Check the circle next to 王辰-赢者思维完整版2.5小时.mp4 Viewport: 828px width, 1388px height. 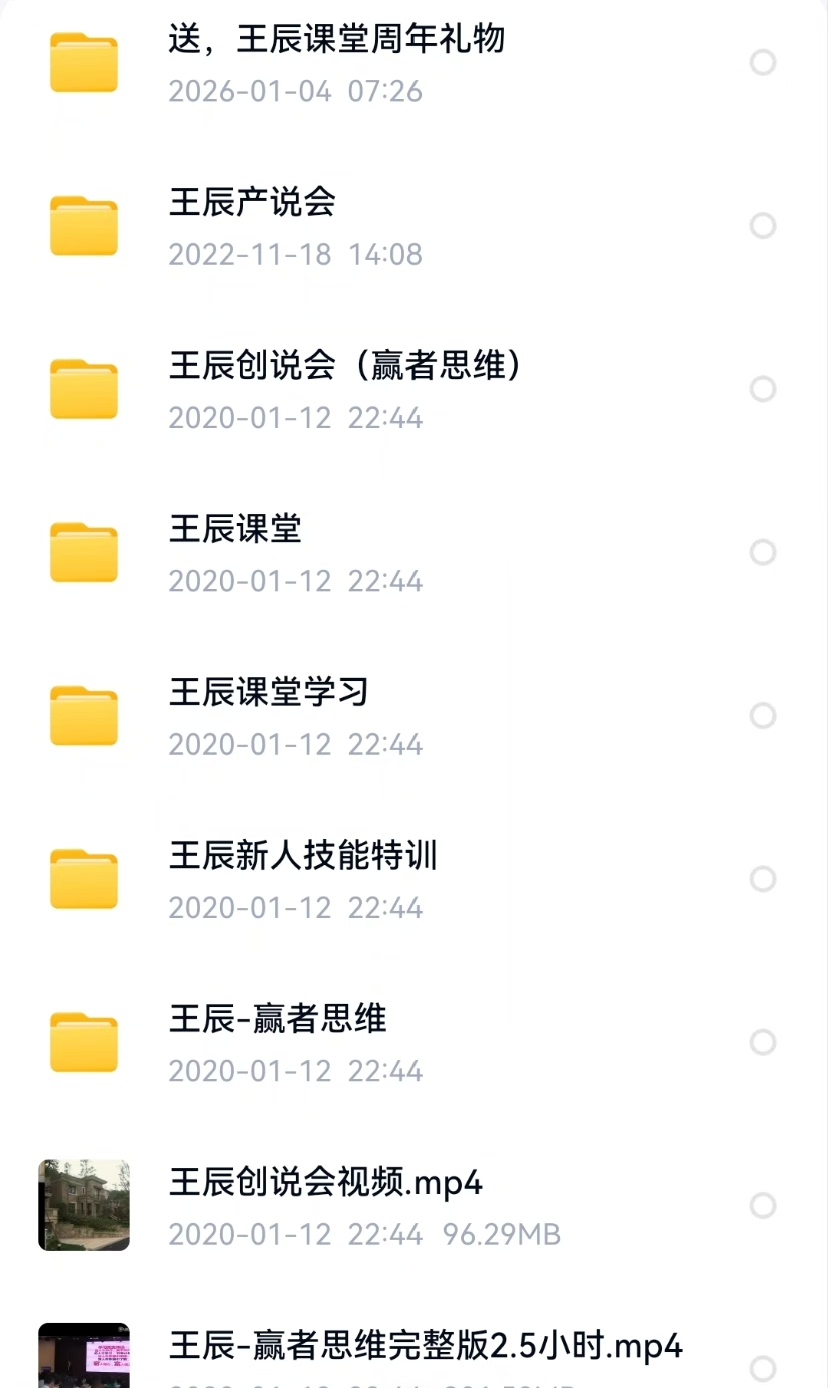[x=763, y=1368]
